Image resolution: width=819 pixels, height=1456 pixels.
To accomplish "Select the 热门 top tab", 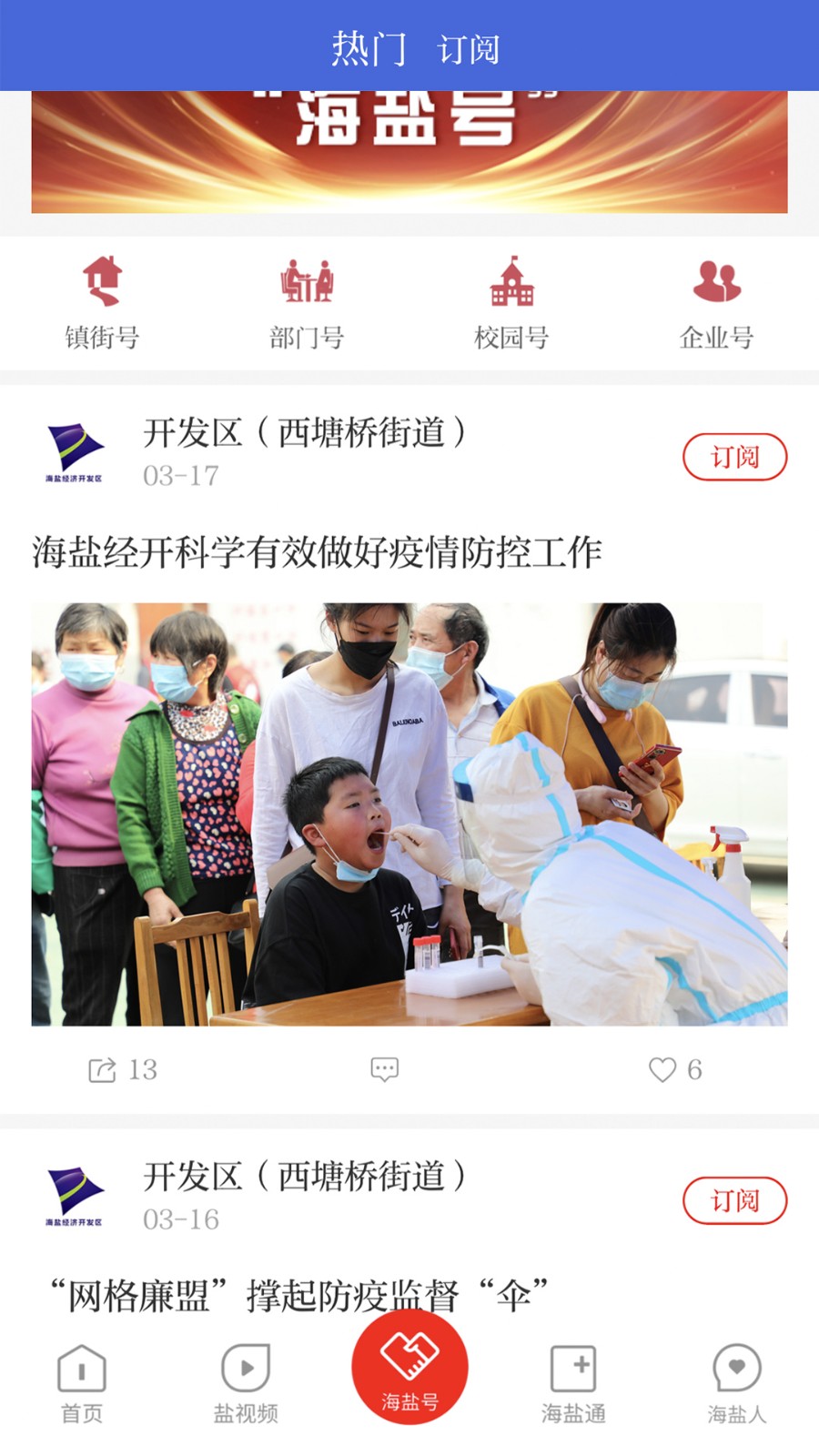I will [369, 49].
